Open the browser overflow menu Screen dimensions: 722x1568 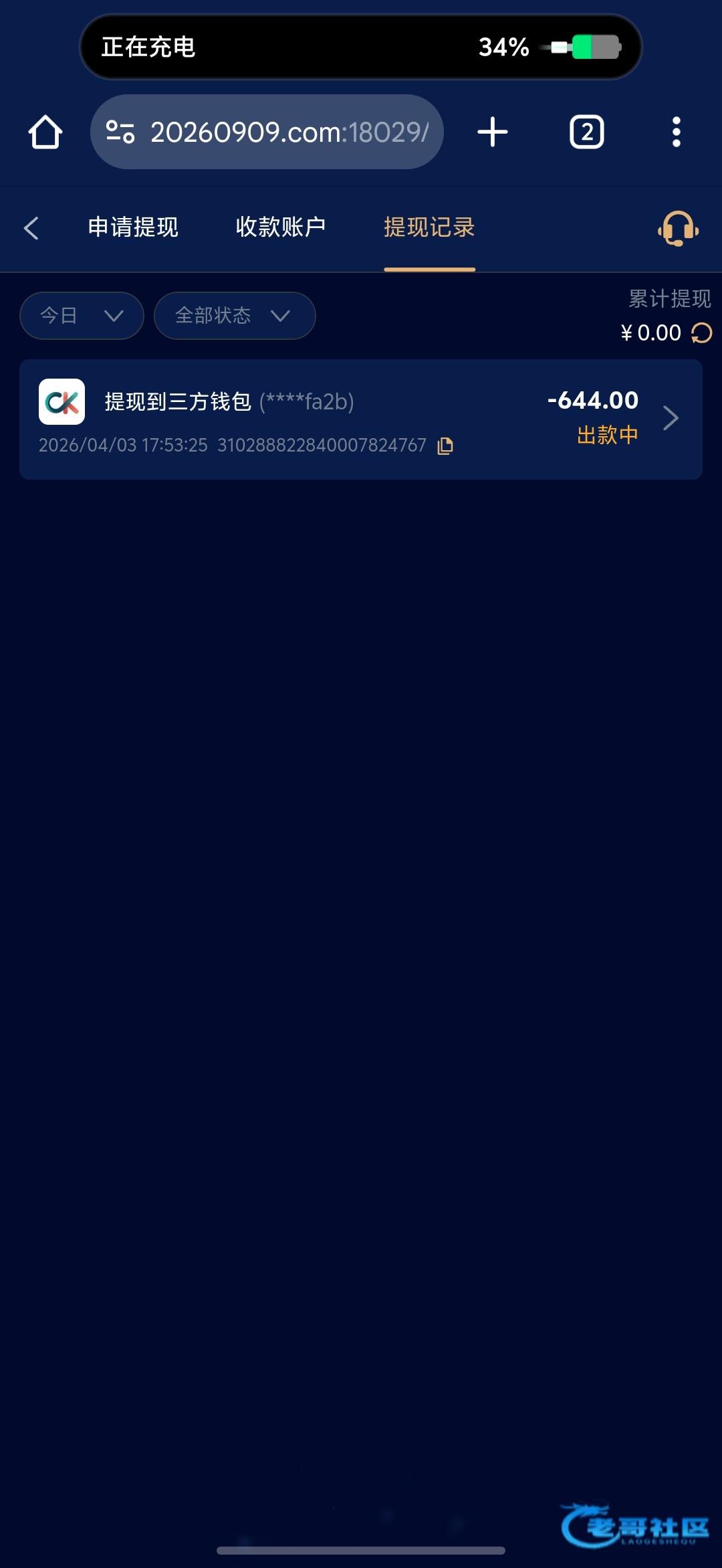point(676,132)
